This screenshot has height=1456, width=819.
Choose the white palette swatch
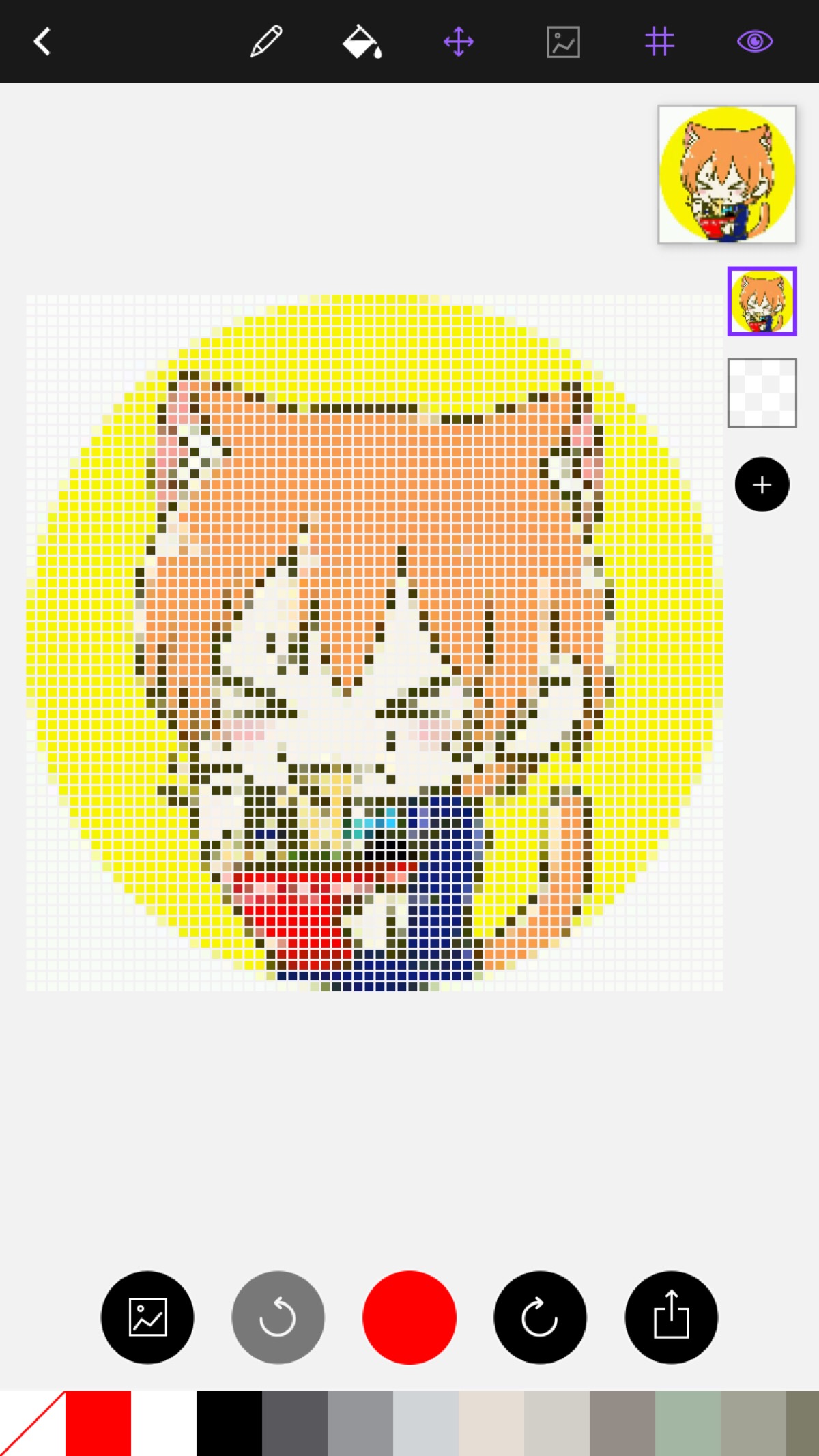click(164, 1423)
